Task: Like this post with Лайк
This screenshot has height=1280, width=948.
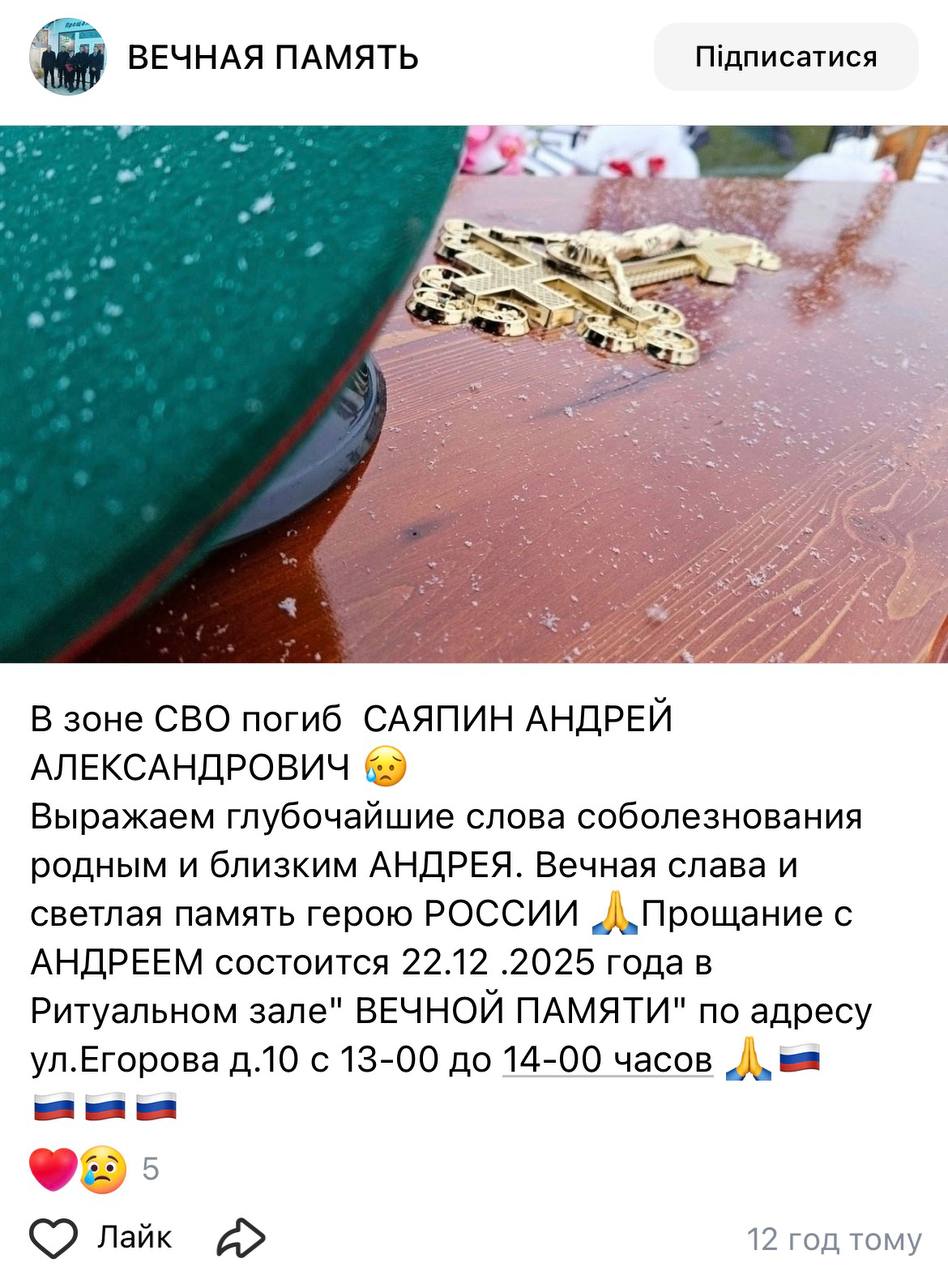Action: [x=100, y=1238]
